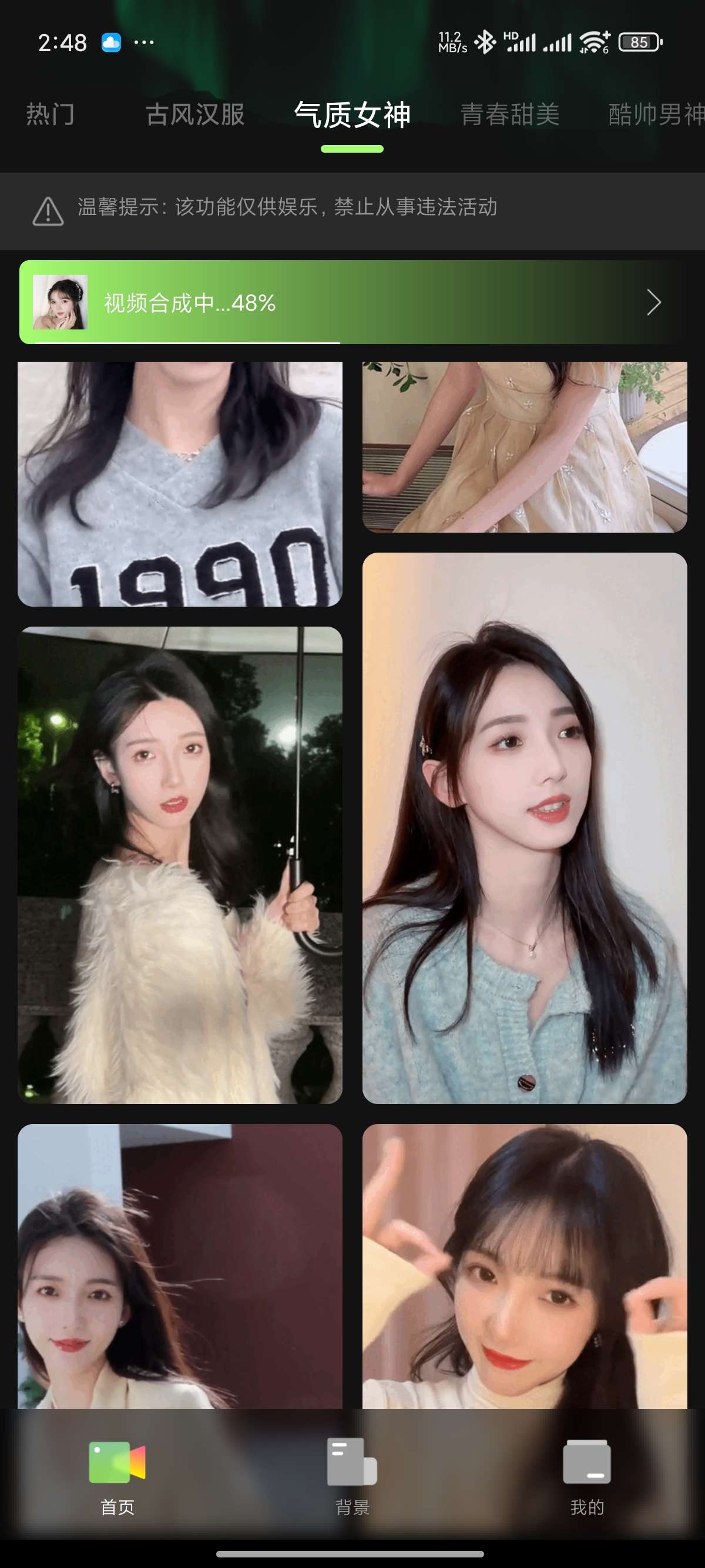Switch to the 古风汉服 tab

point(195,114)
